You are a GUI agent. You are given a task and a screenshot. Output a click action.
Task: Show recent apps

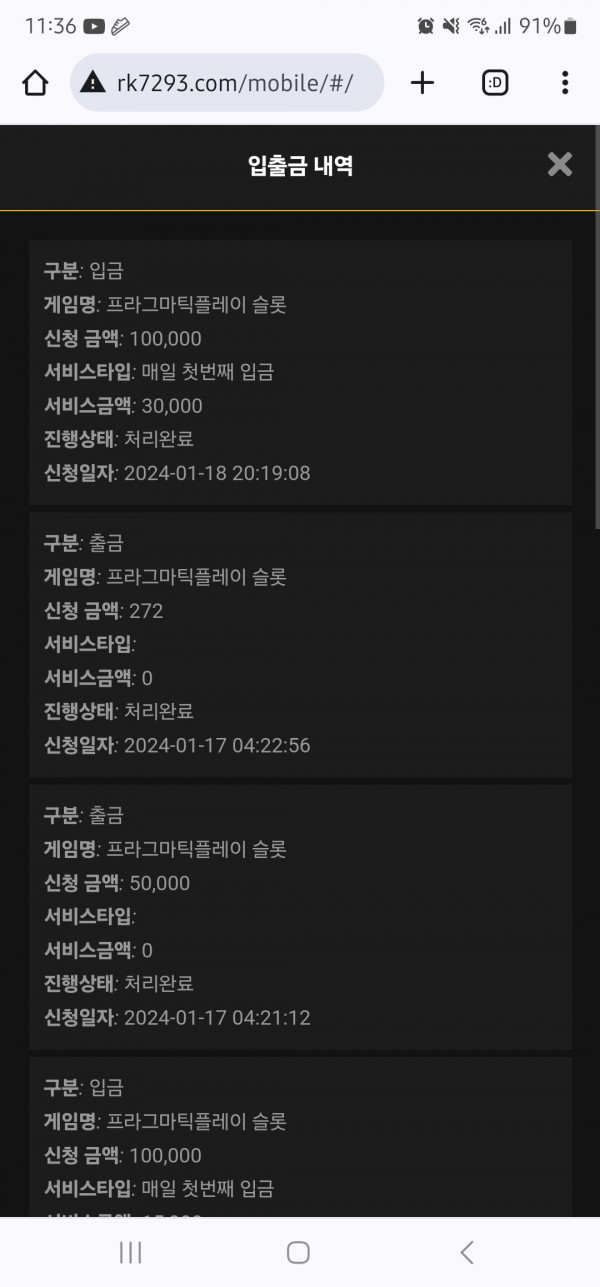click(131, 1252)
